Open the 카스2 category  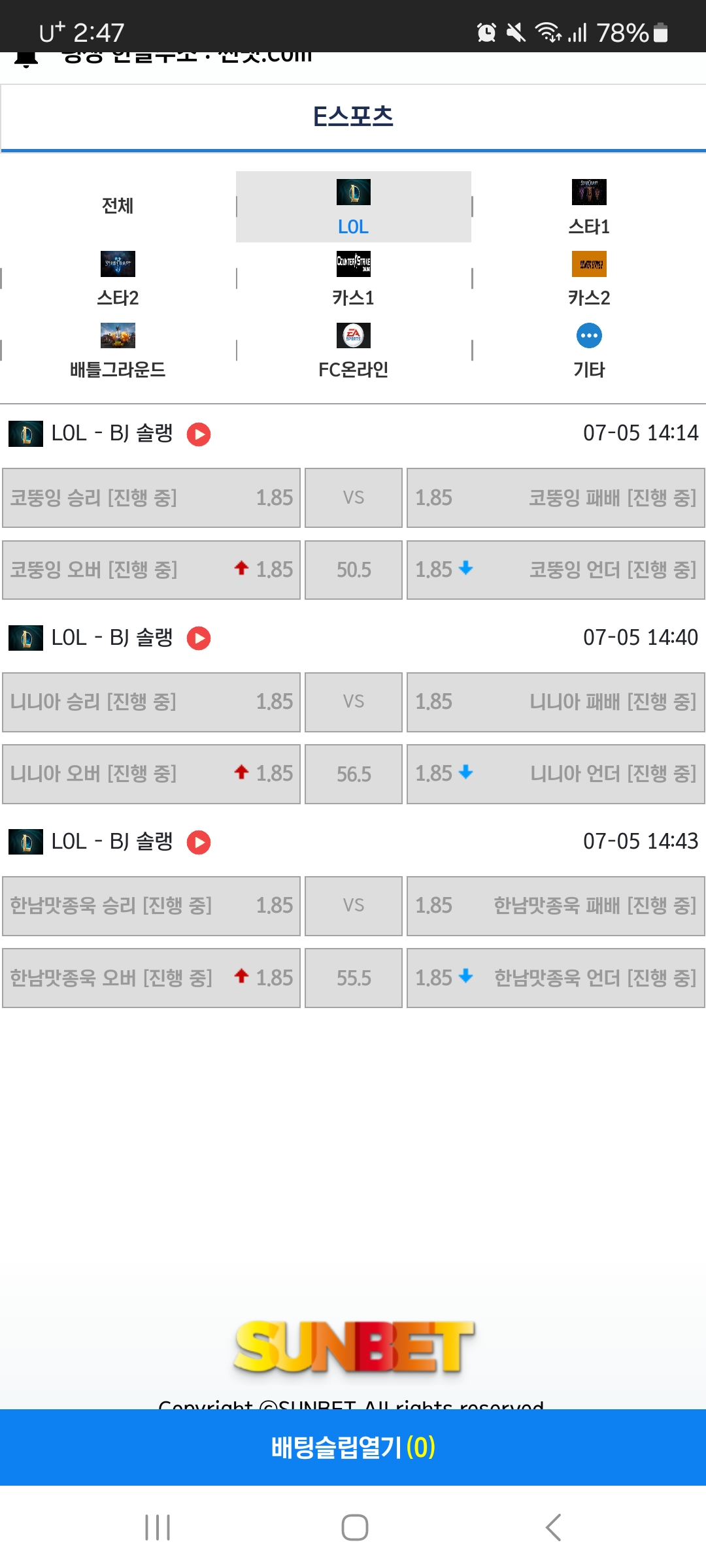(x=589, y=279)
